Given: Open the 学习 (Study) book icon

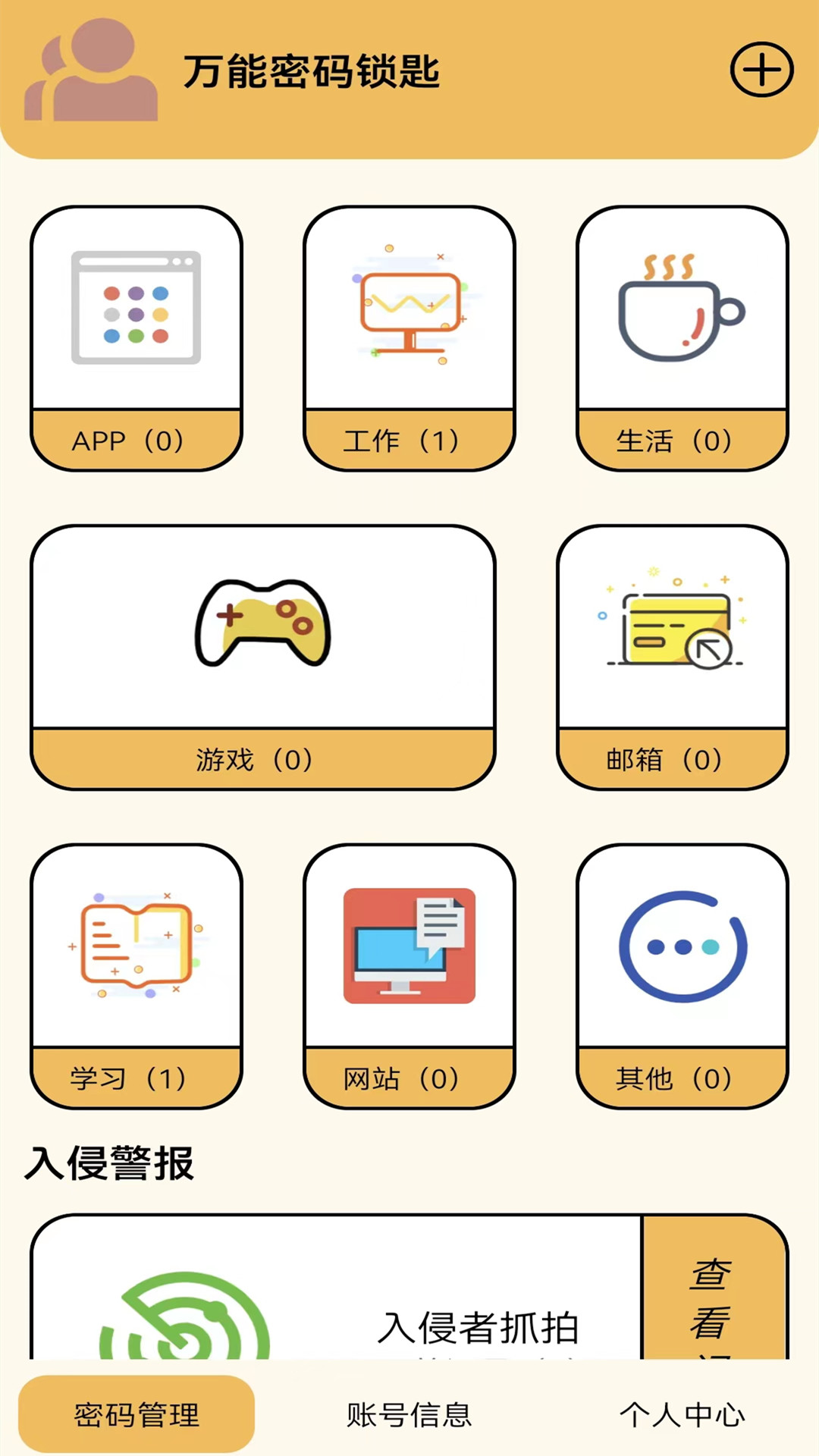Looking at the screenshot, I should (136, 944).
